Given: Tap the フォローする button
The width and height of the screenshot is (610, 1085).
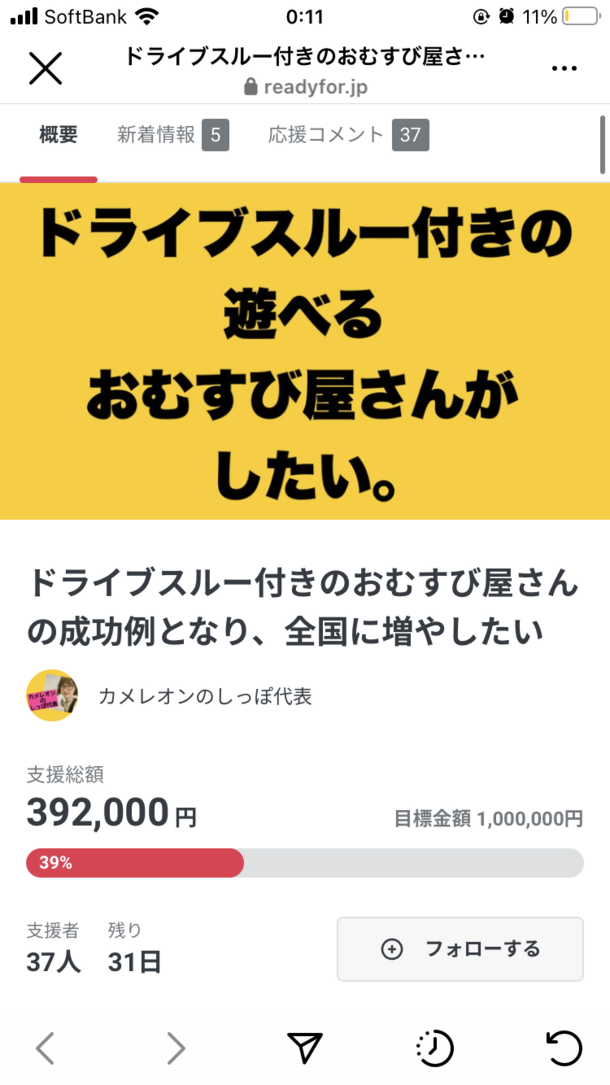Looking at the screenshot, I should 460,949.
